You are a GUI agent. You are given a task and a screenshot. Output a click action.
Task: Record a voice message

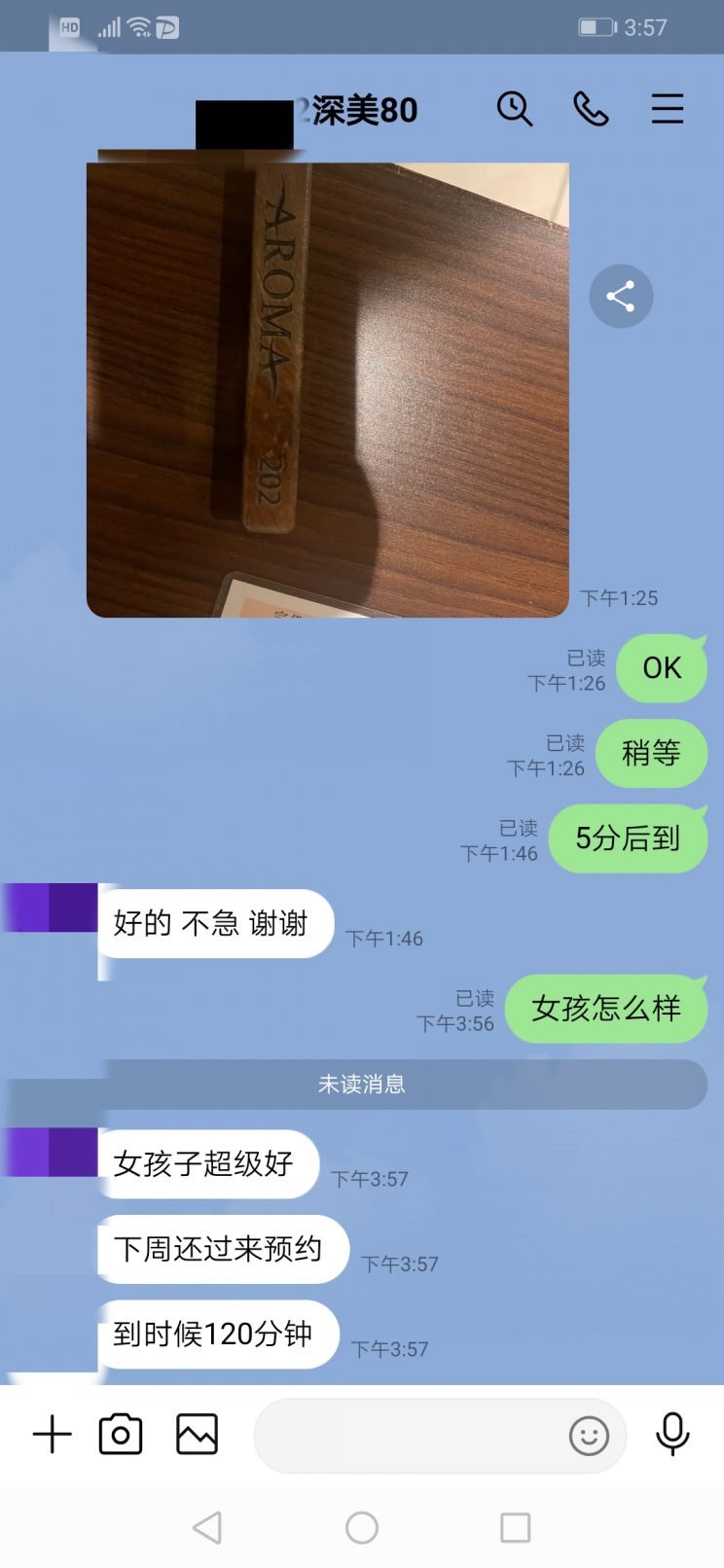[x=672, y=1434]
